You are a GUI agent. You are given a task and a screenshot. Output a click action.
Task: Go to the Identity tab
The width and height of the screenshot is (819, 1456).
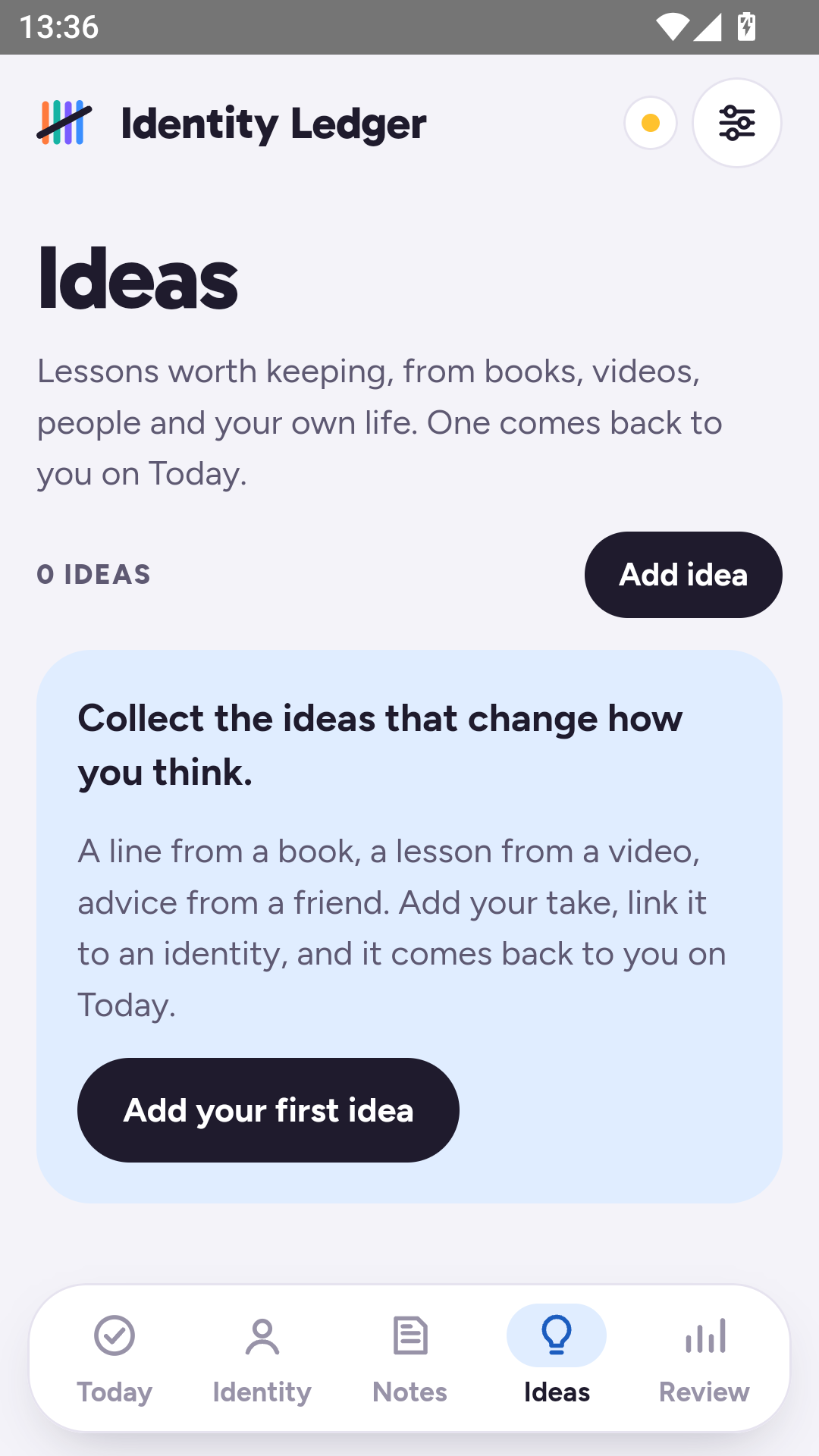click(262, 1359)
